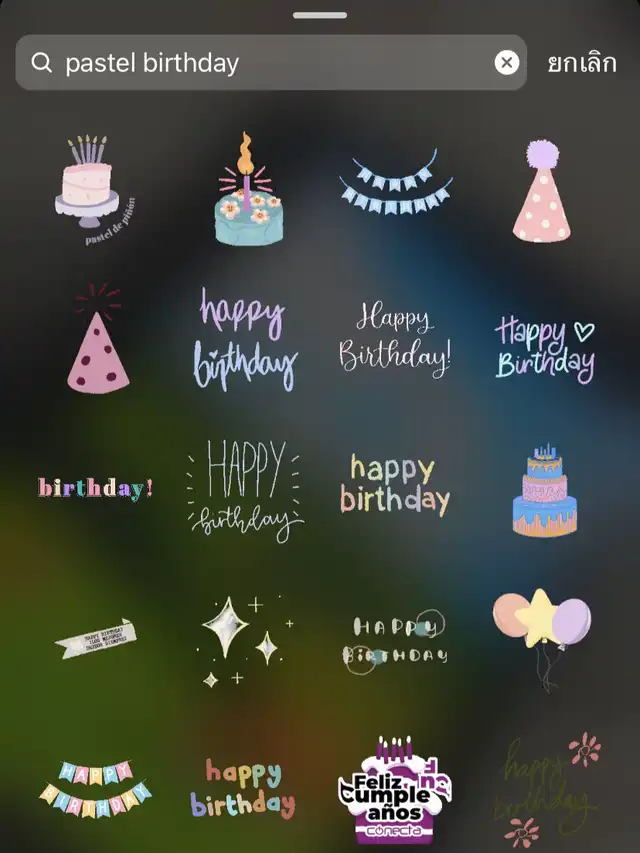640x853 pixels.
Task: Add the colorful 'birthday!' text sticker
Action: [x=96, y=488]
